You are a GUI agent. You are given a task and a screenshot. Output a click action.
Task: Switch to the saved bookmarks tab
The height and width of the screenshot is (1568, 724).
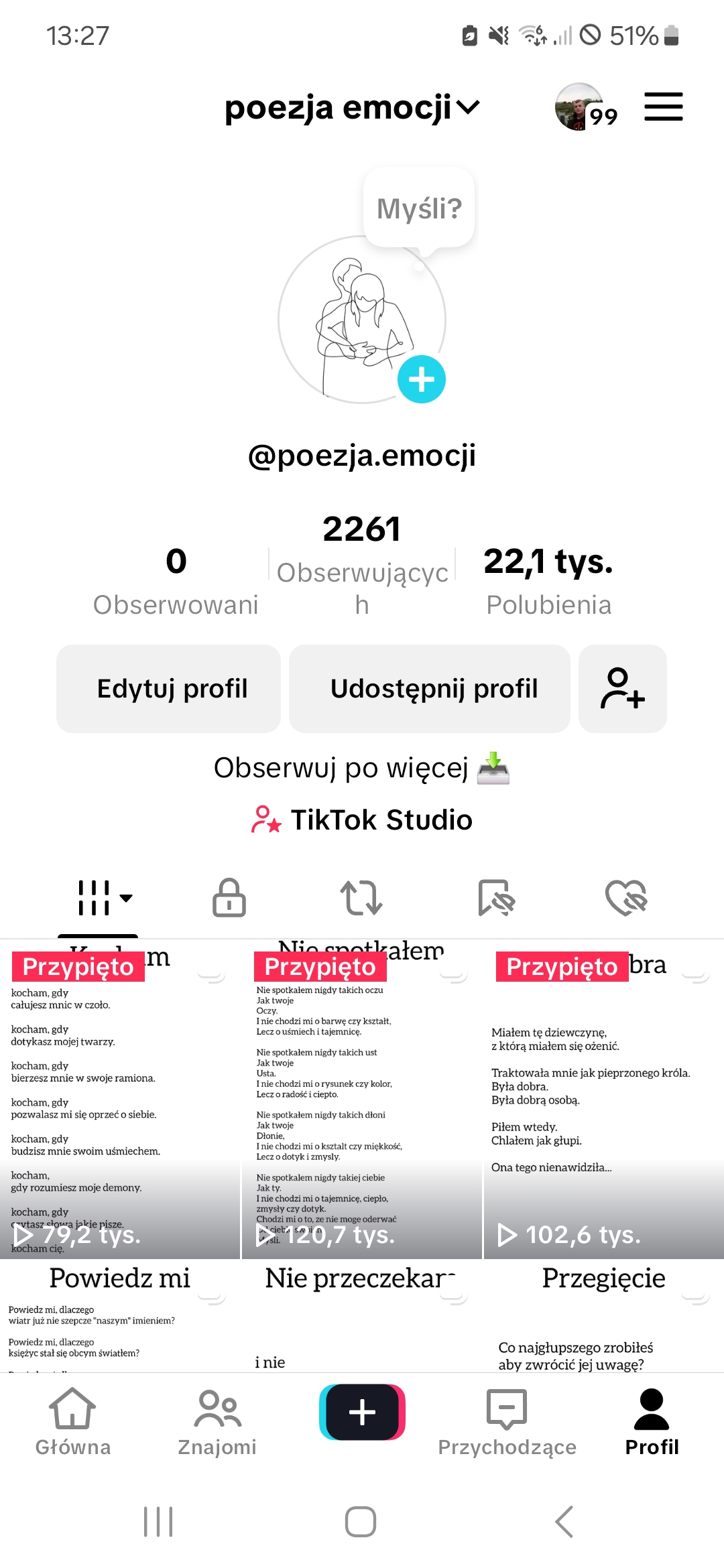[496, 898]
